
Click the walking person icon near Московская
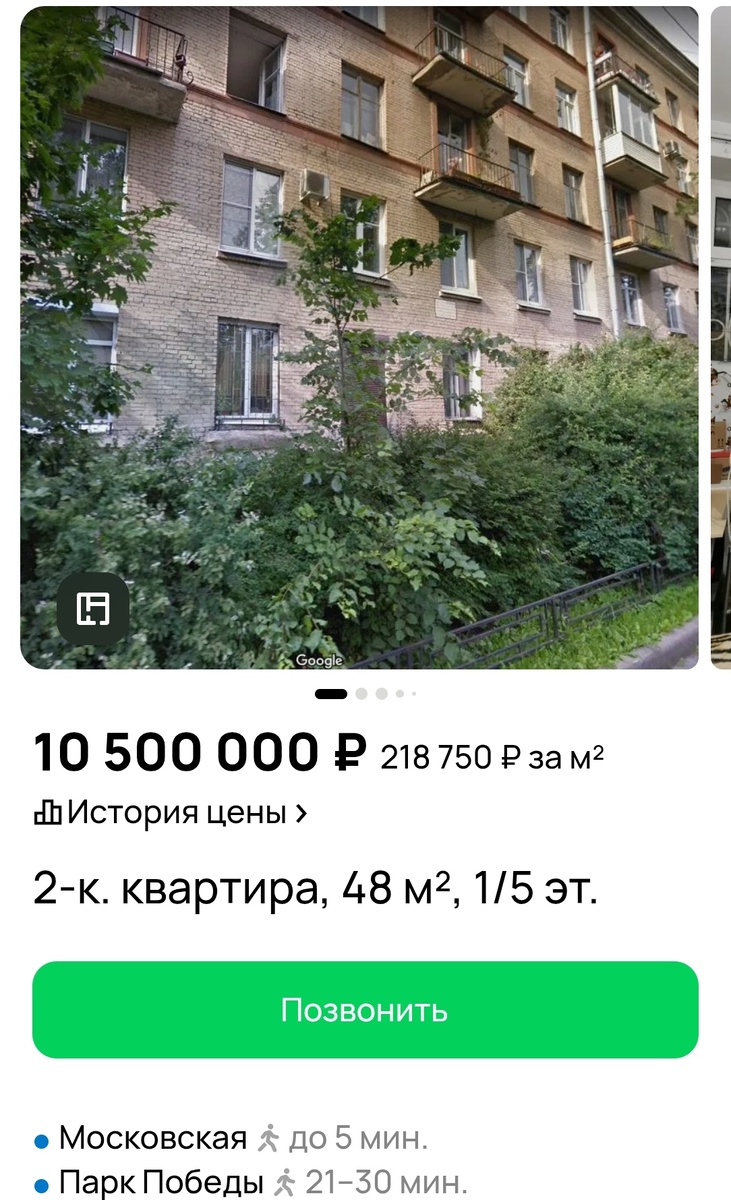click(270, 1137)
